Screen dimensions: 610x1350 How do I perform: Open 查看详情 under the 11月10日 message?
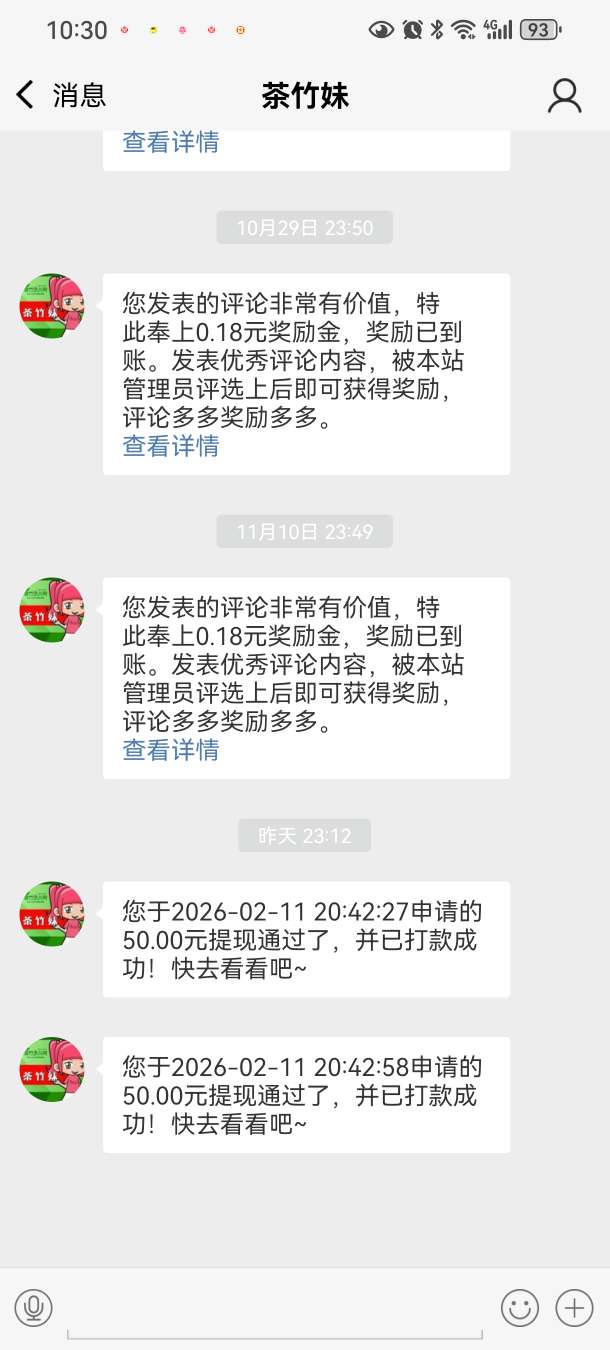pos(171,750)
